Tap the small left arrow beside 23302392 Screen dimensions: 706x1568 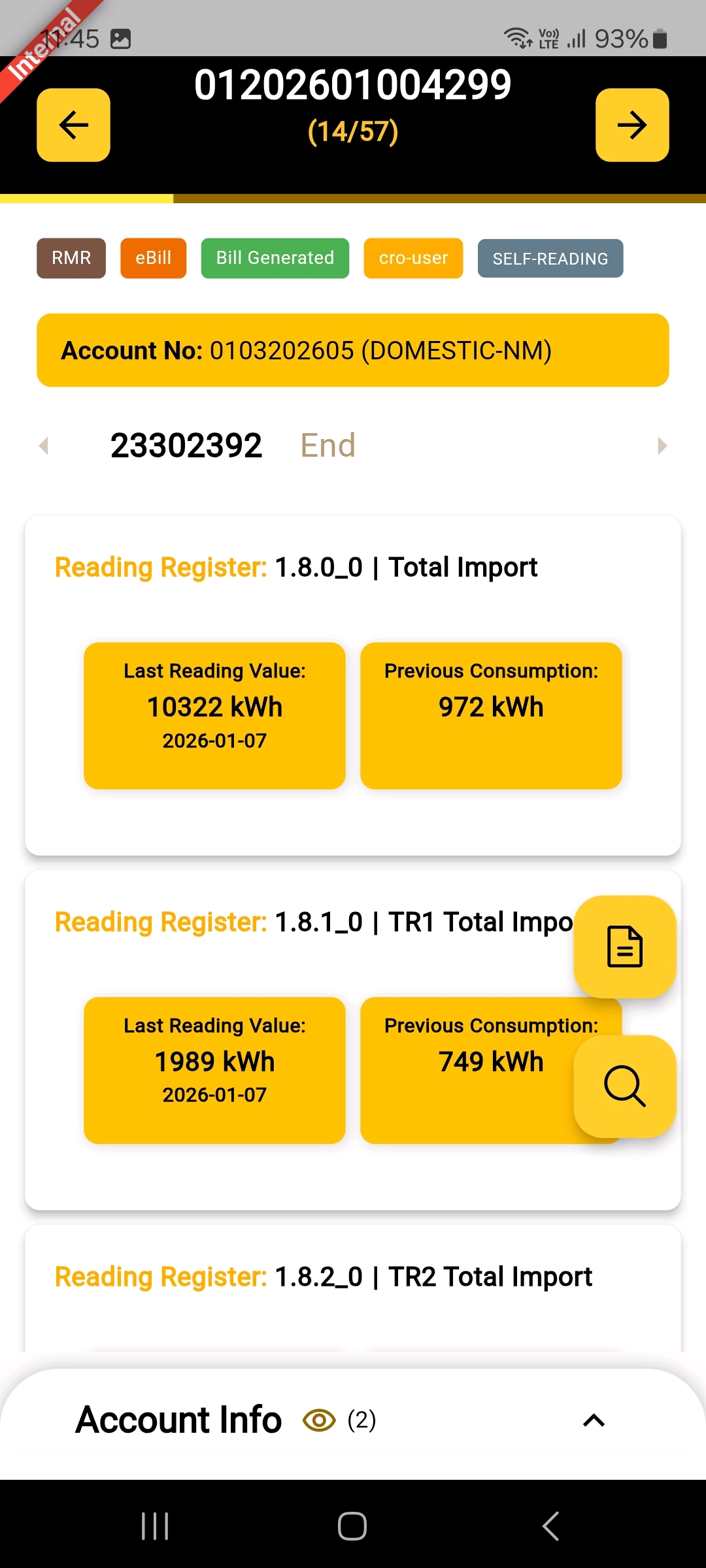coord(44,446)
